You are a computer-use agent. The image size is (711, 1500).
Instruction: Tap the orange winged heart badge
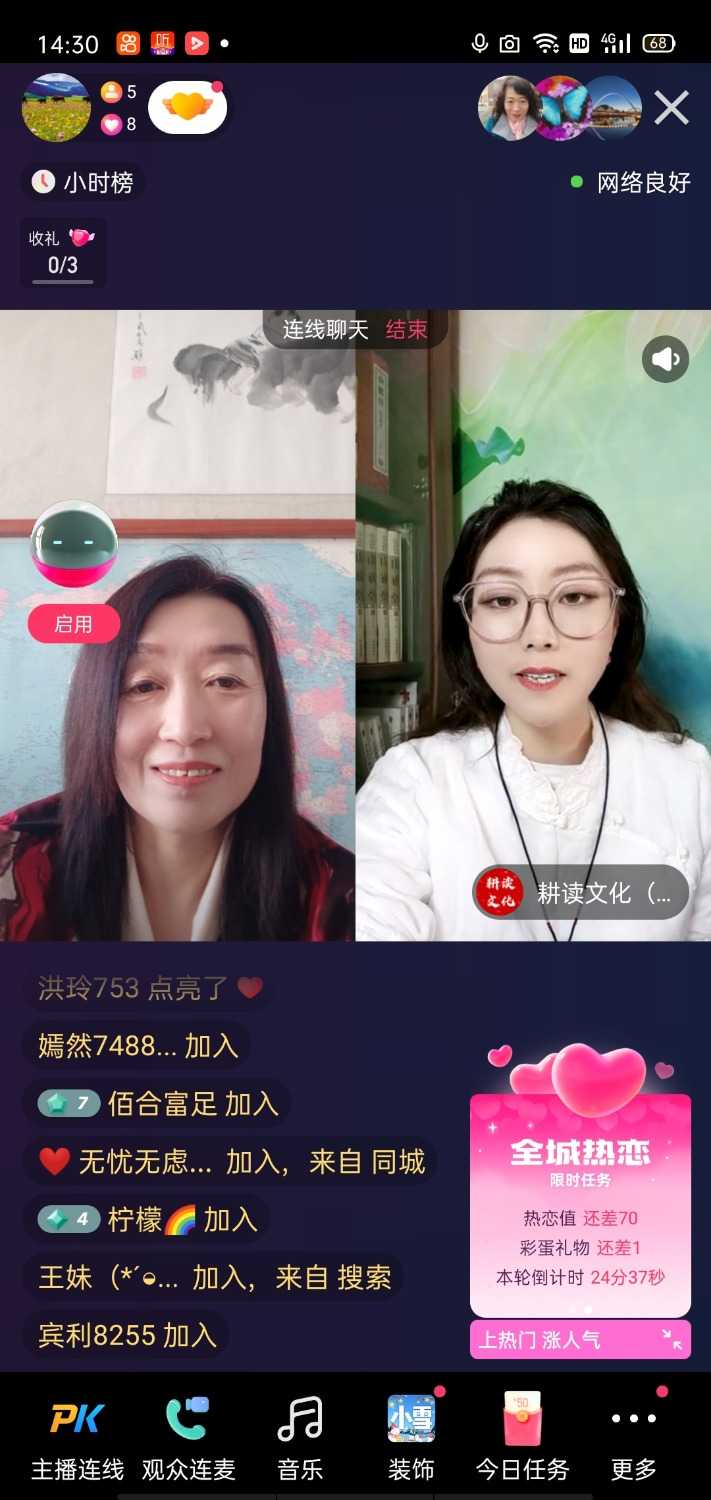[187, 107]
